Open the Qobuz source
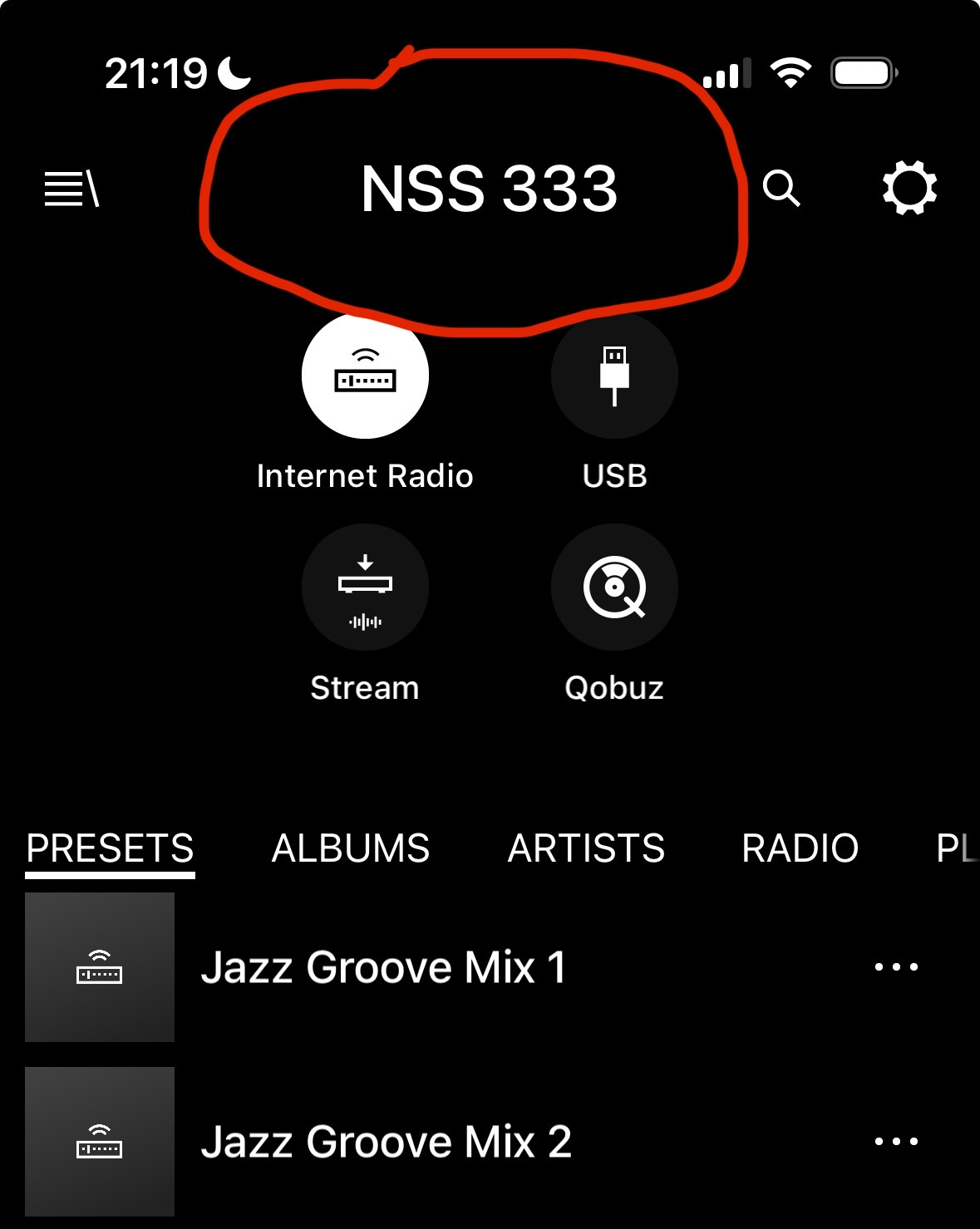This screenshot has width=980, height=1229. (x=614, y=587)
